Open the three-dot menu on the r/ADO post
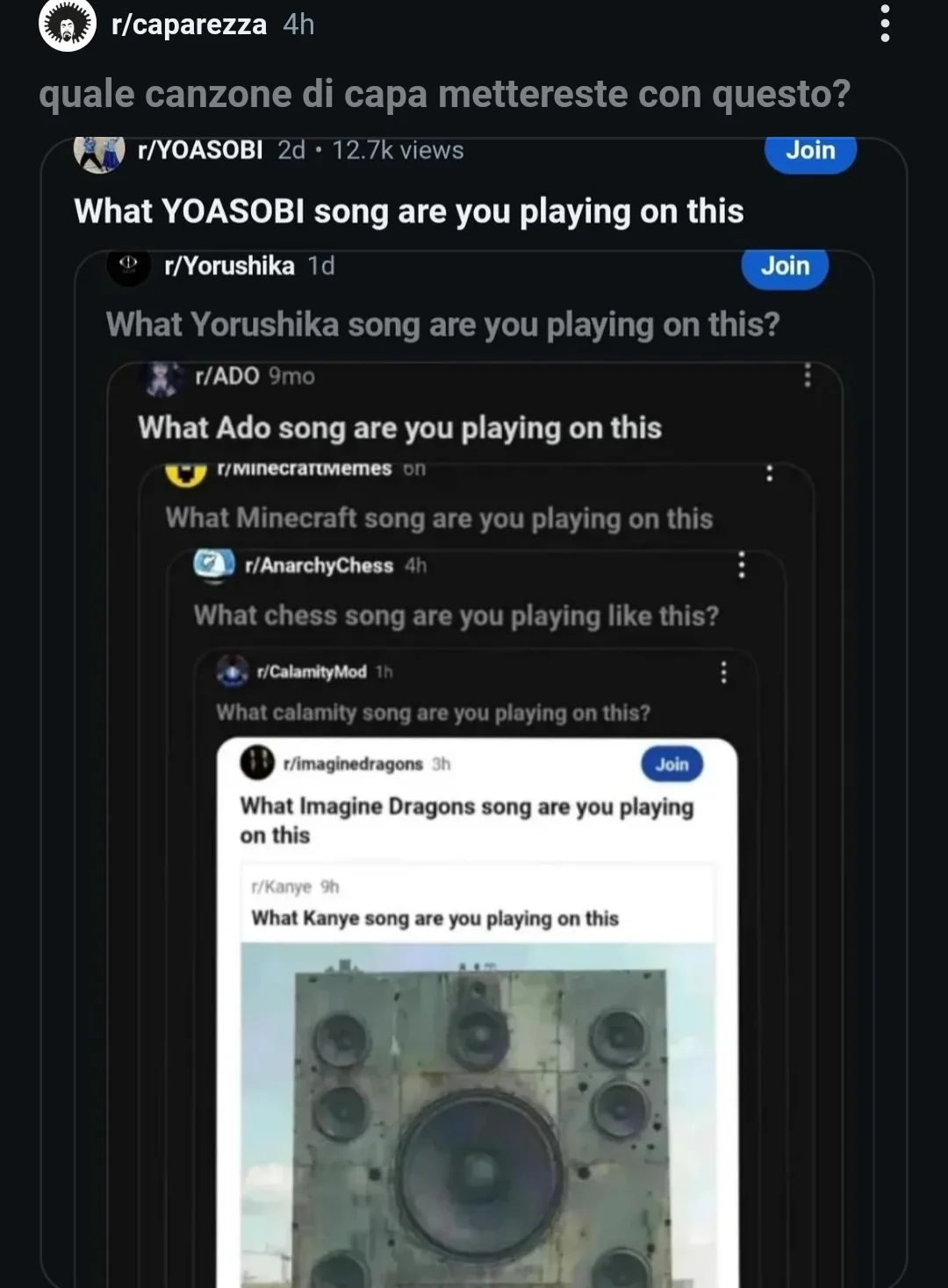Screen dimensions: 948x1288 click(x=808, y=376)
